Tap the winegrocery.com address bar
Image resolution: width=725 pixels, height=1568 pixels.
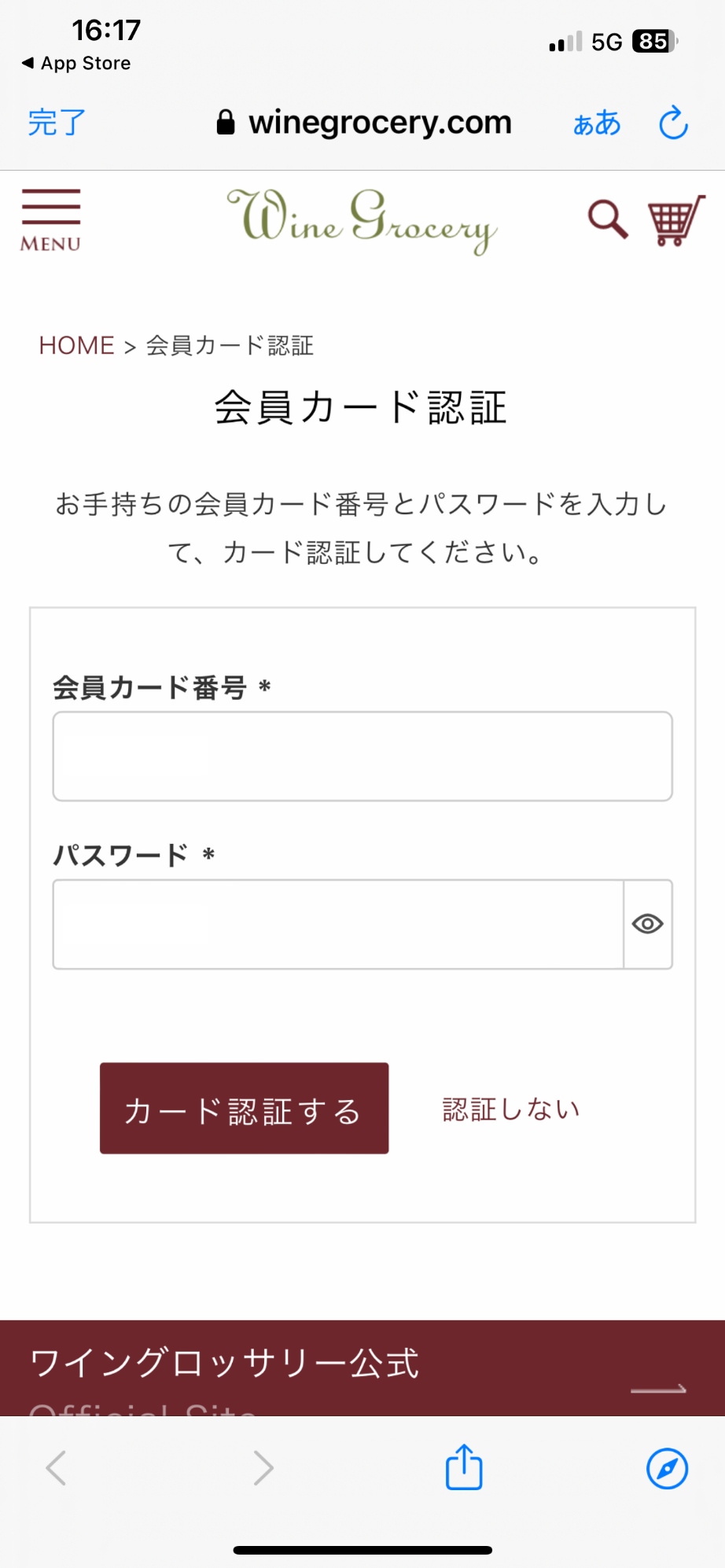364,123
